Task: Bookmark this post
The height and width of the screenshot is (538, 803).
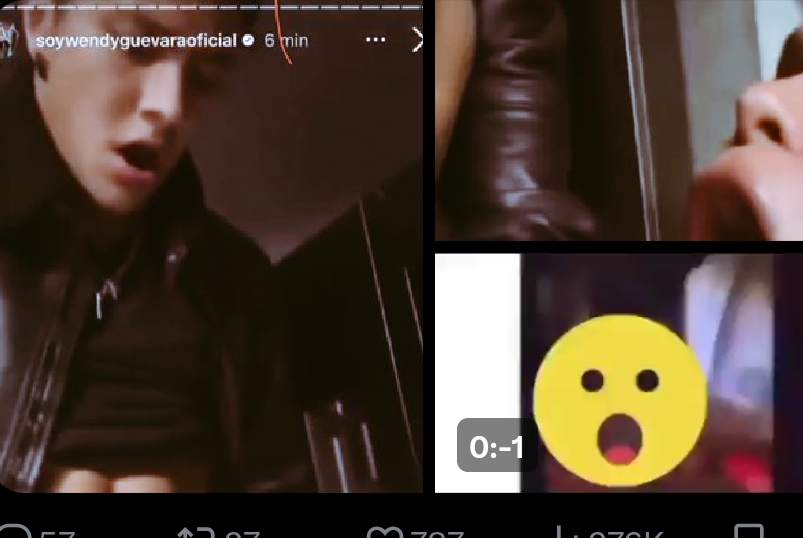Action: coord(748,532)
